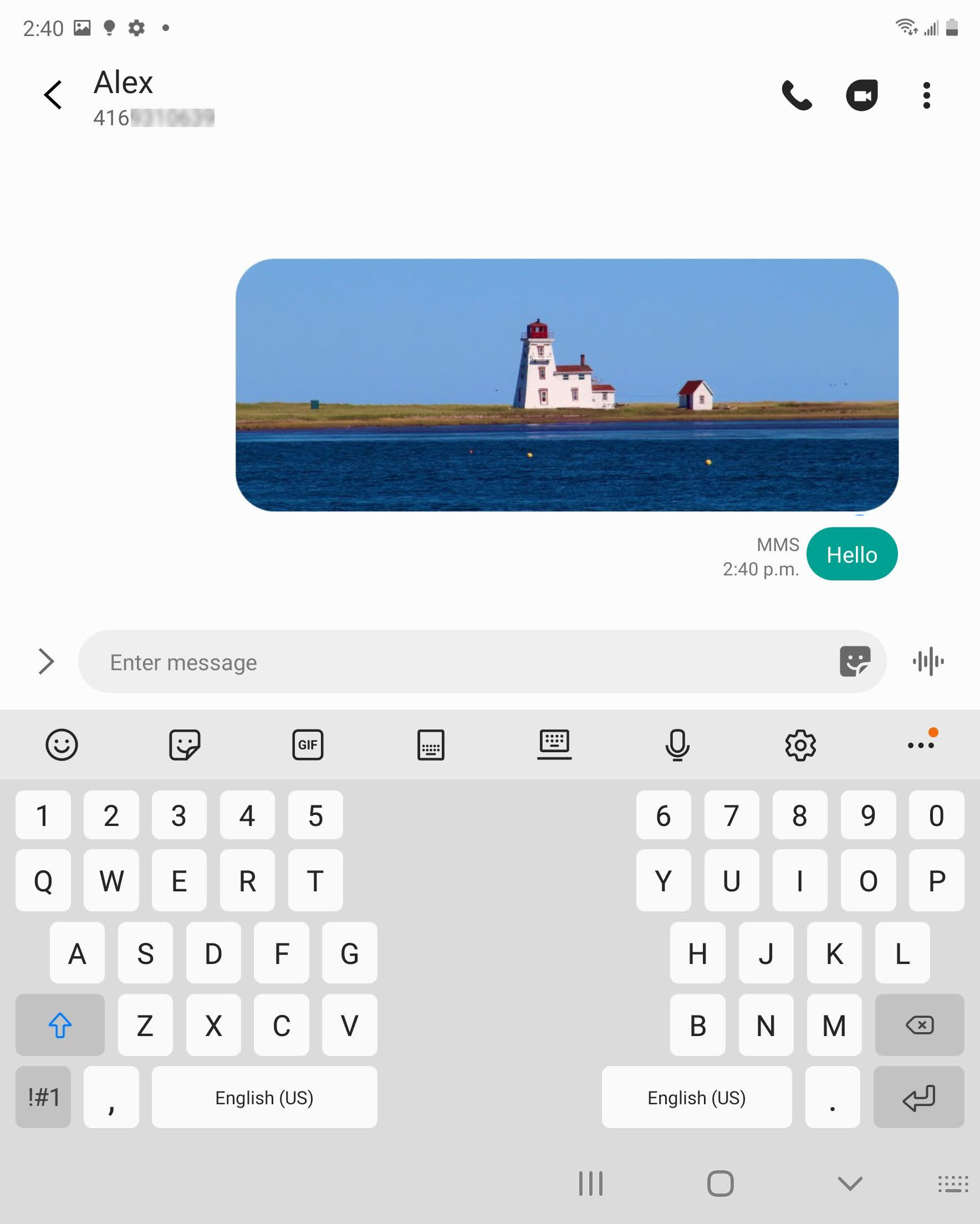The height and width of the screenshot is (1224, 980).
Task: Switch to symbols with the !#1 key
Action: (x=43, y=1098)
